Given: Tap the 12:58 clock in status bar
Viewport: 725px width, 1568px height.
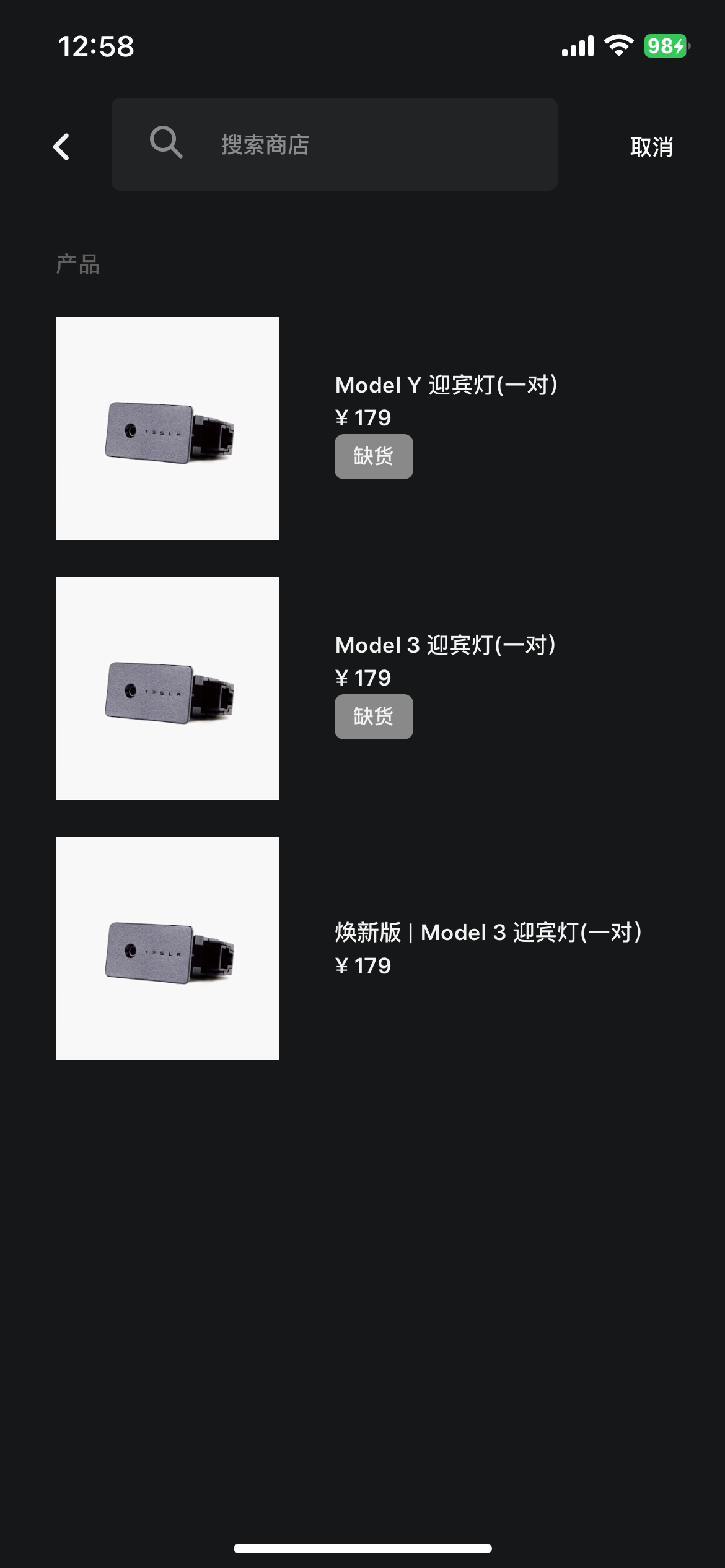Looking at the screenshot, I should 95,45.
